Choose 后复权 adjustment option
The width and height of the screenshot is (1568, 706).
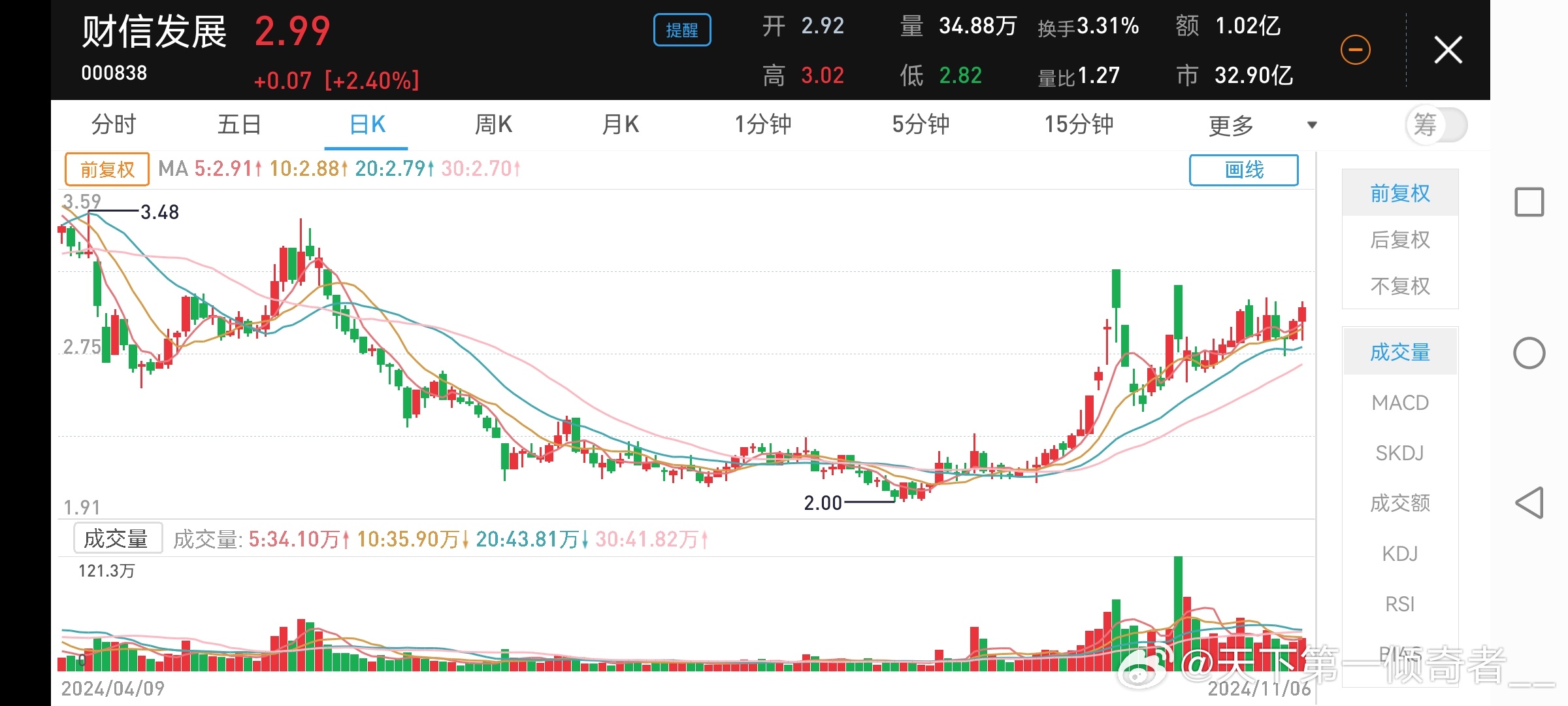coord(1399,240)
